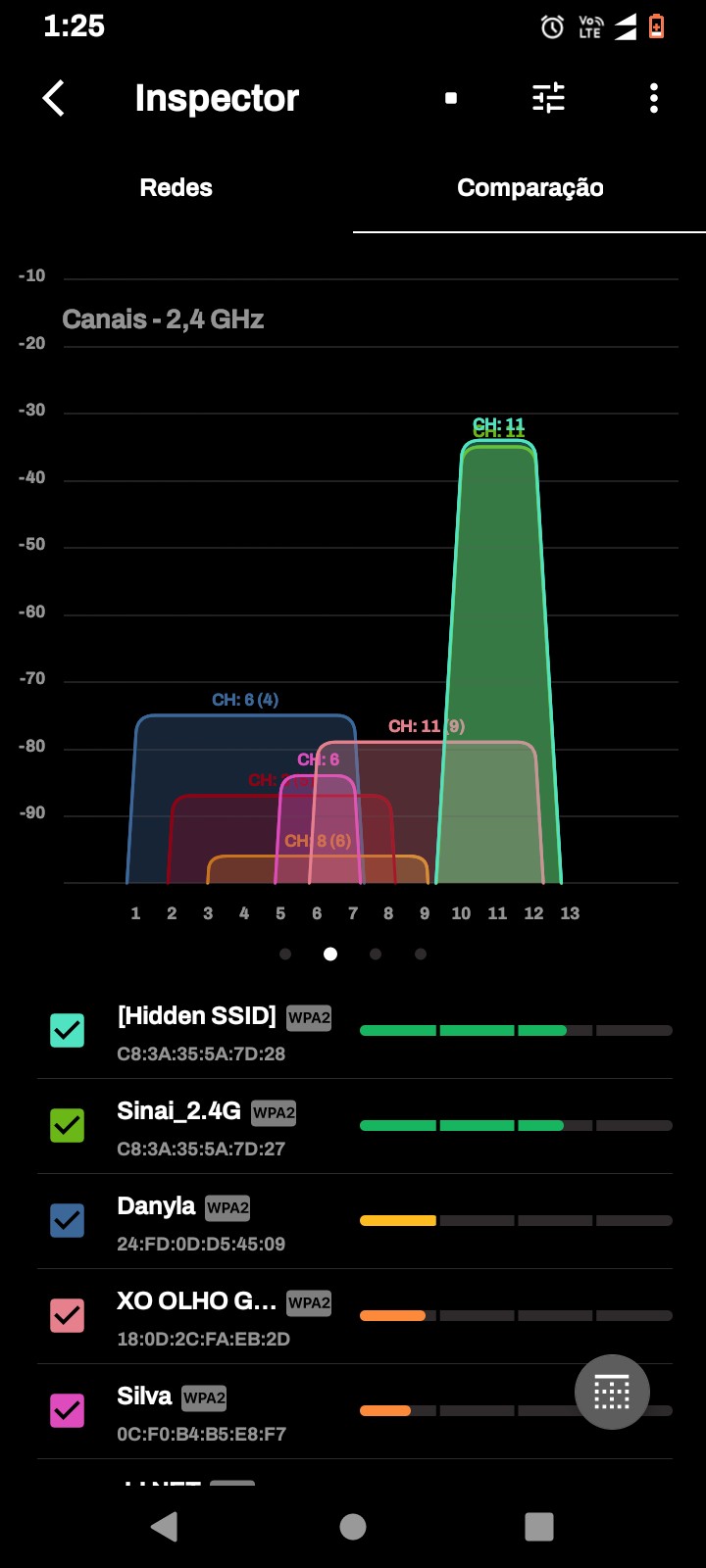Tap the floating grid action button

pos(612,1392)
